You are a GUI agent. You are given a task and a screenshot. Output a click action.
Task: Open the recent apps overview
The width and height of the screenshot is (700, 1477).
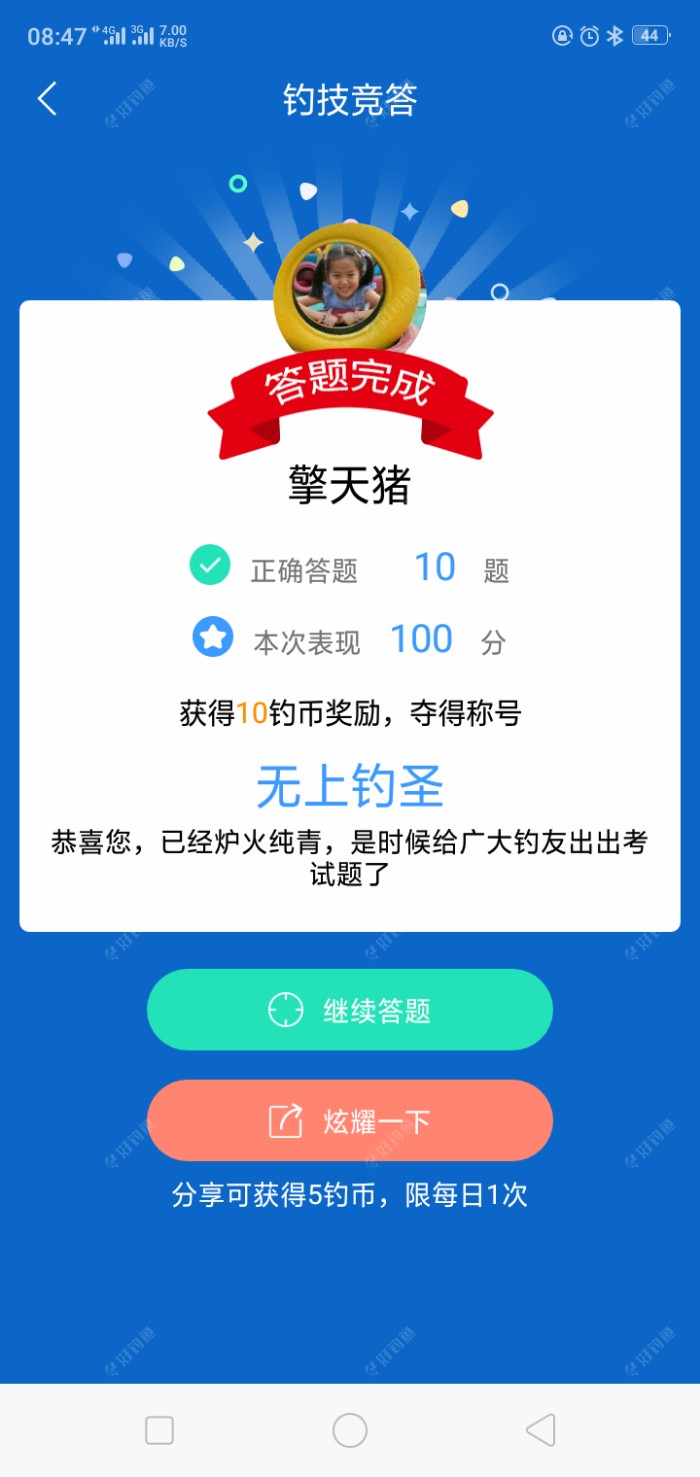(160, 1430)
